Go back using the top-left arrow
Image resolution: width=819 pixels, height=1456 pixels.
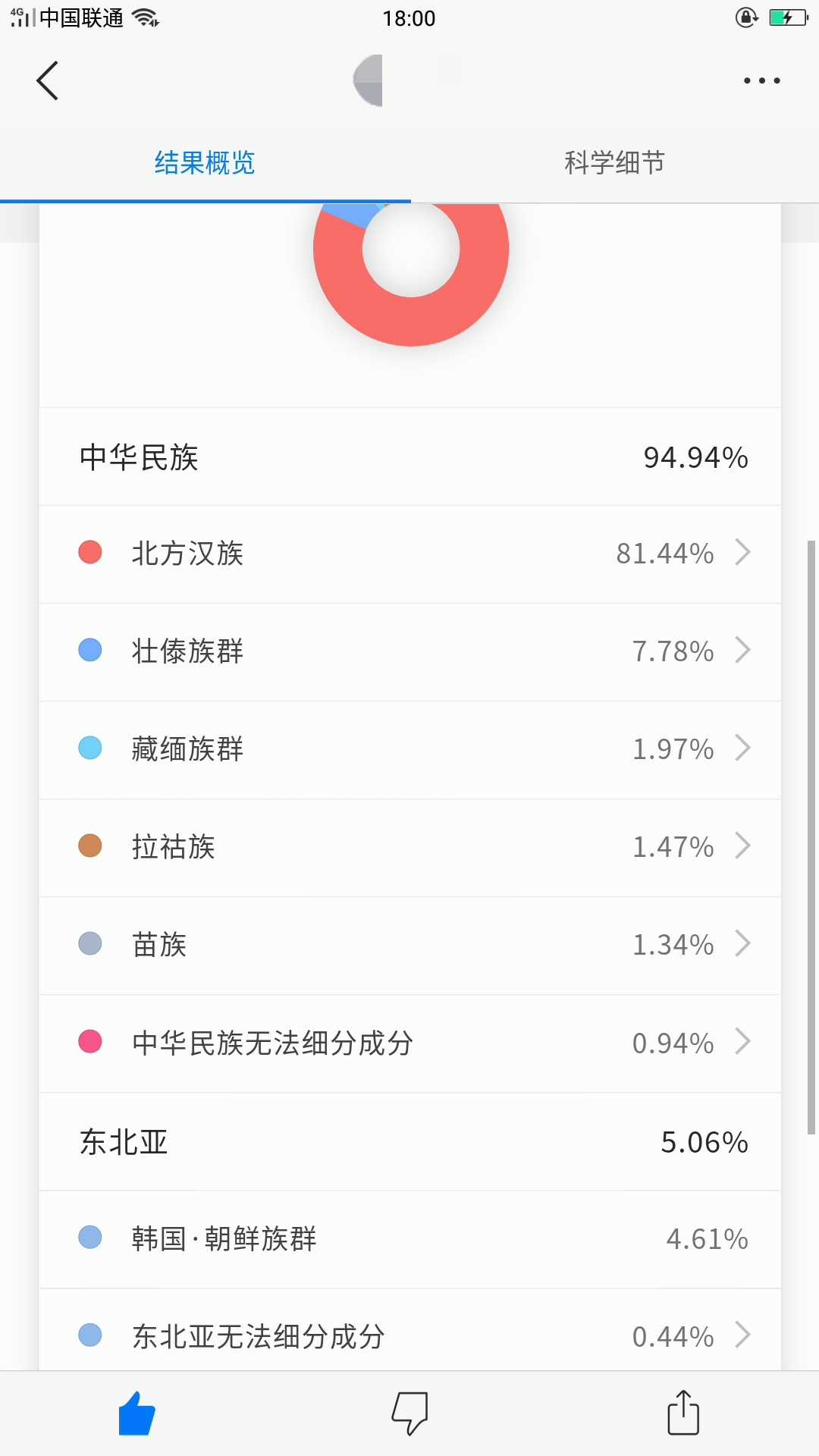point(47,80)
